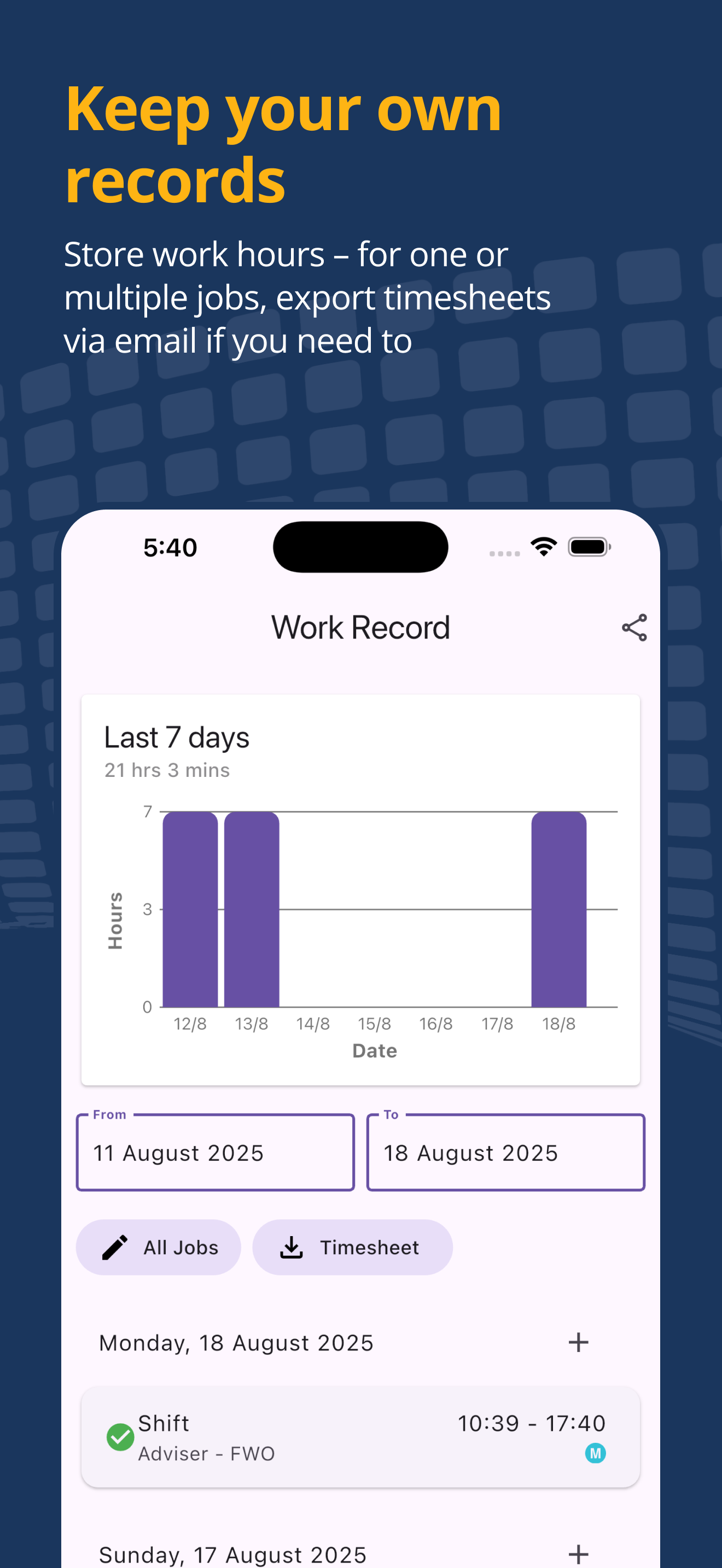Tap the download icon on Timesheet chip
The image size is (722, 1568).
coord(292,1247)
